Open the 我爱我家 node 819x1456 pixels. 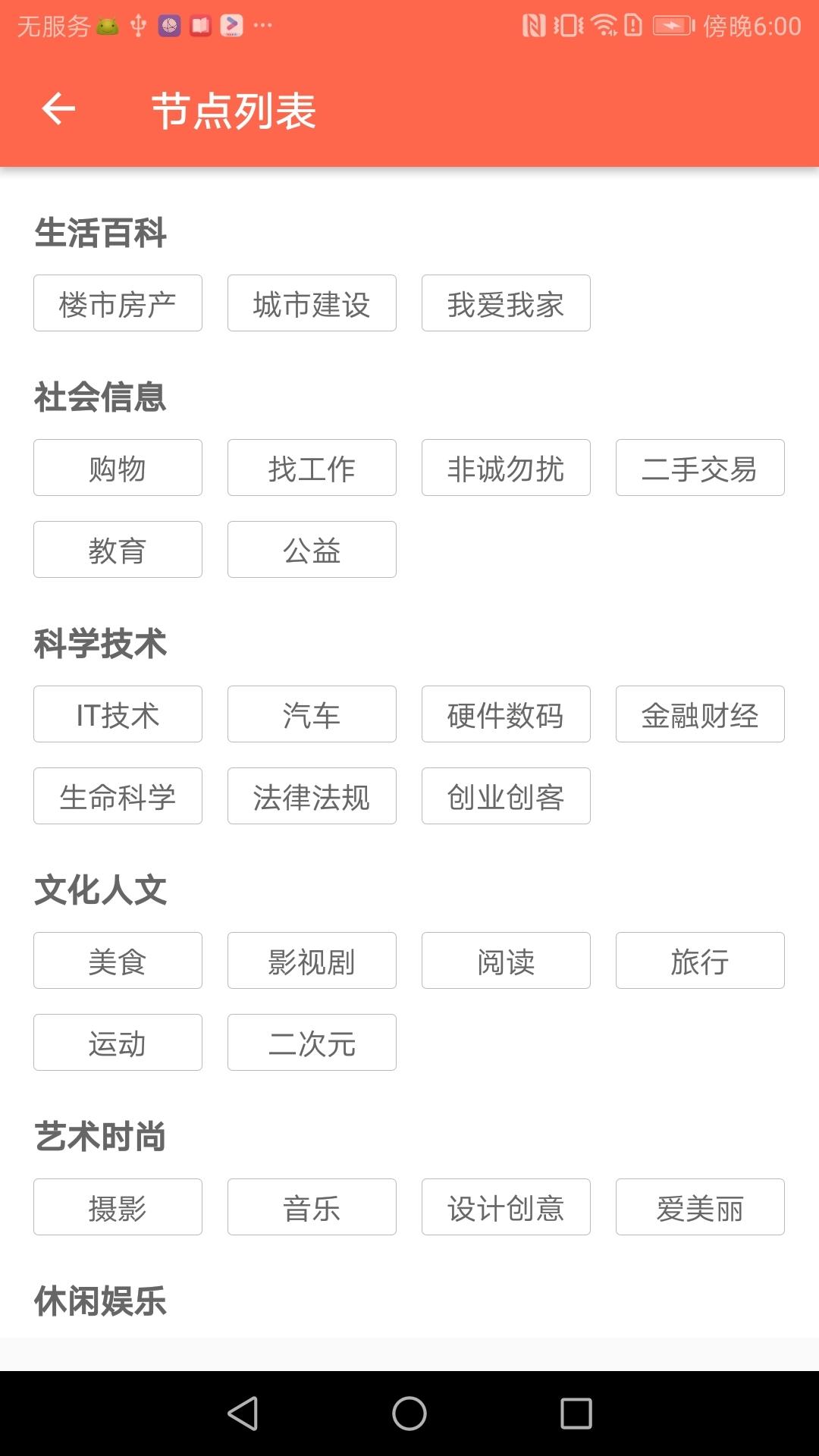tap(506, 303)
